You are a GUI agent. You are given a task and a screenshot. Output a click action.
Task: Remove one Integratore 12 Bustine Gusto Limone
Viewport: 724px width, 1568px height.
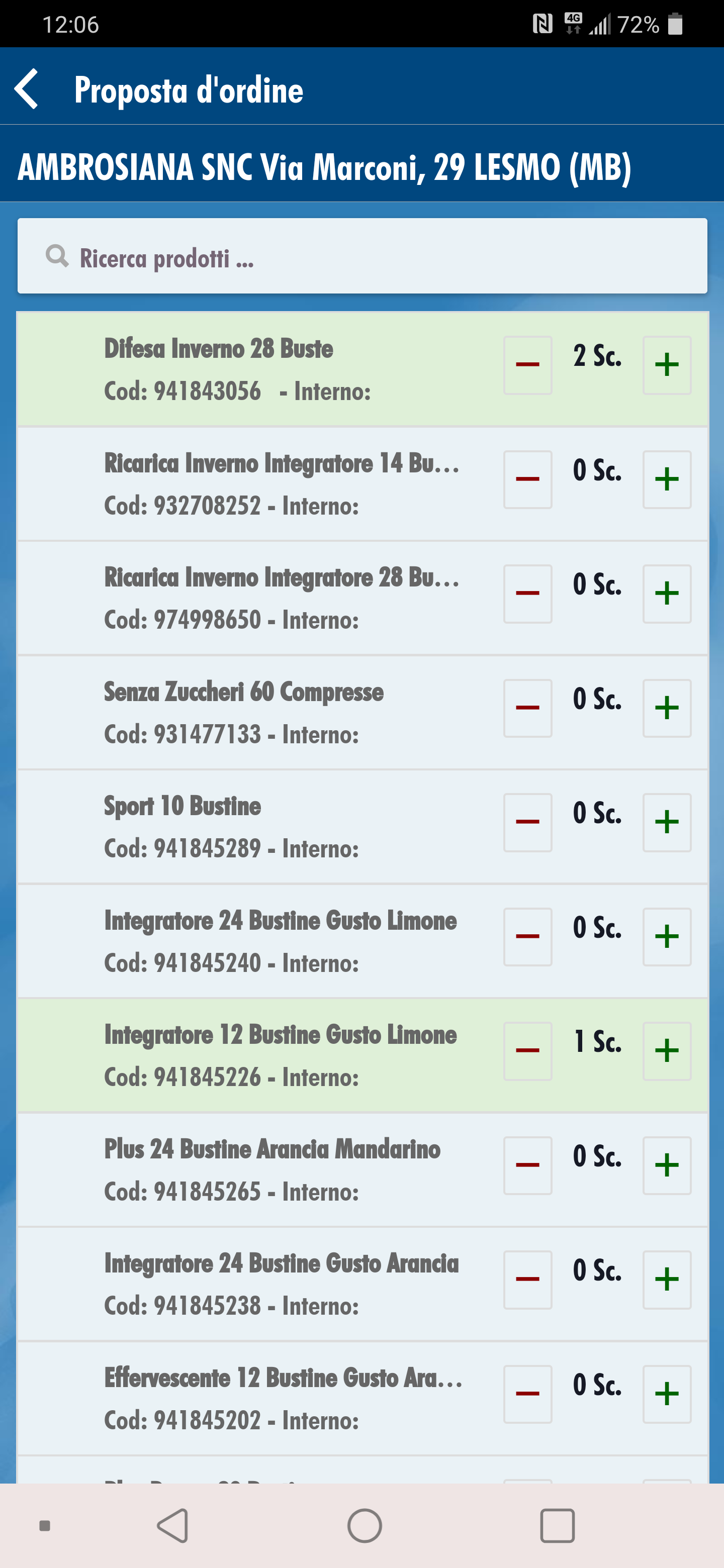(527, 1051)
